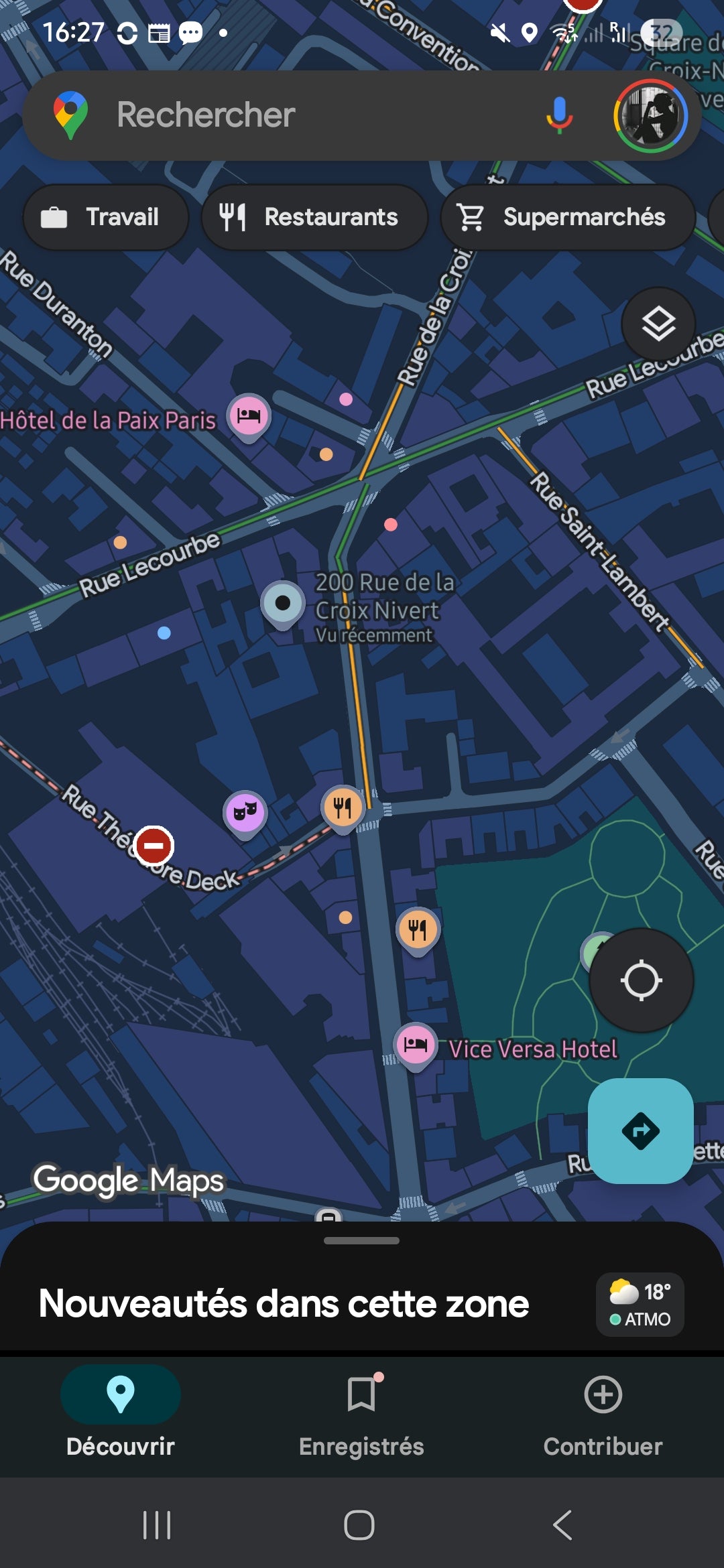Screen dimensions: 724x1568
Task: Open the directions button
Action: tap(640, 1130)
